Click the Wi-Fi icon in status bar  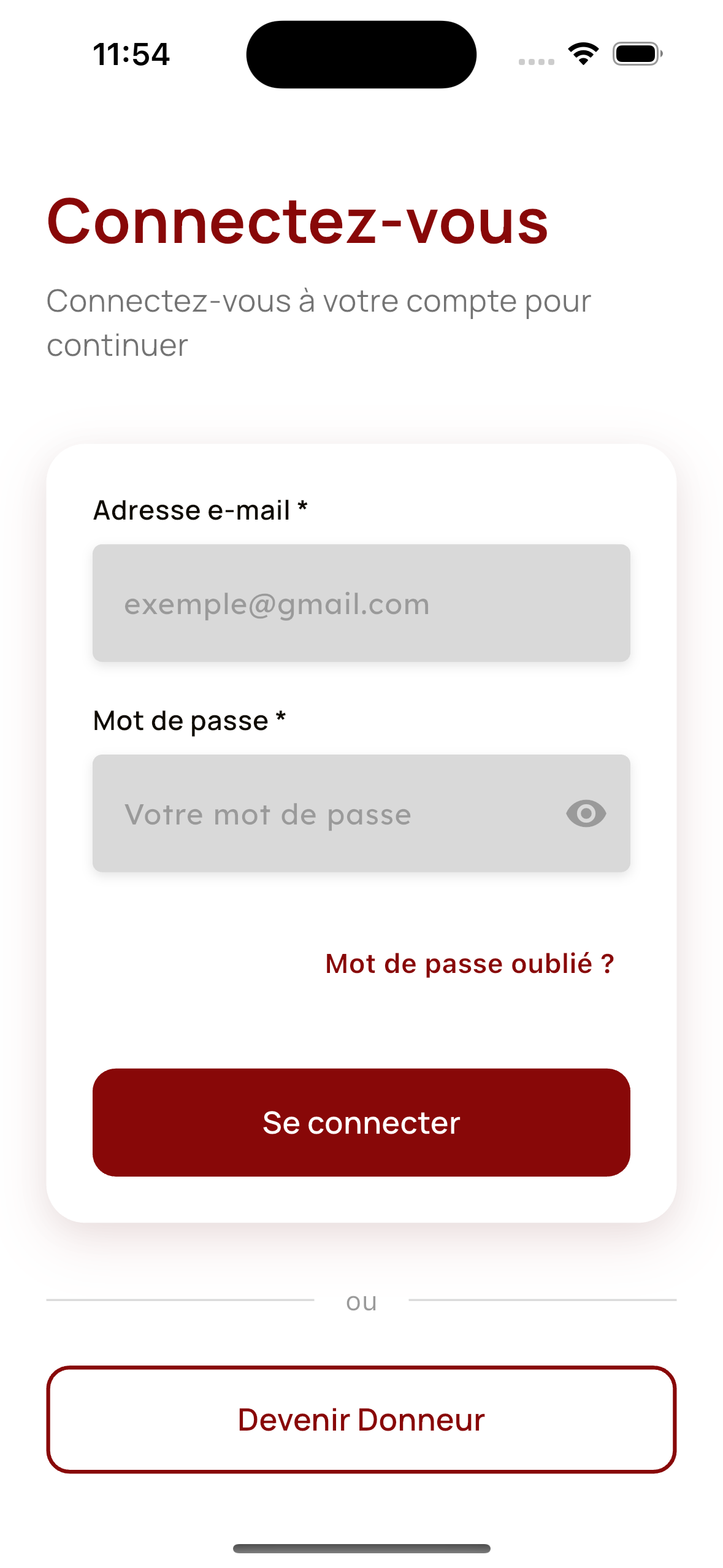point(582,53)
